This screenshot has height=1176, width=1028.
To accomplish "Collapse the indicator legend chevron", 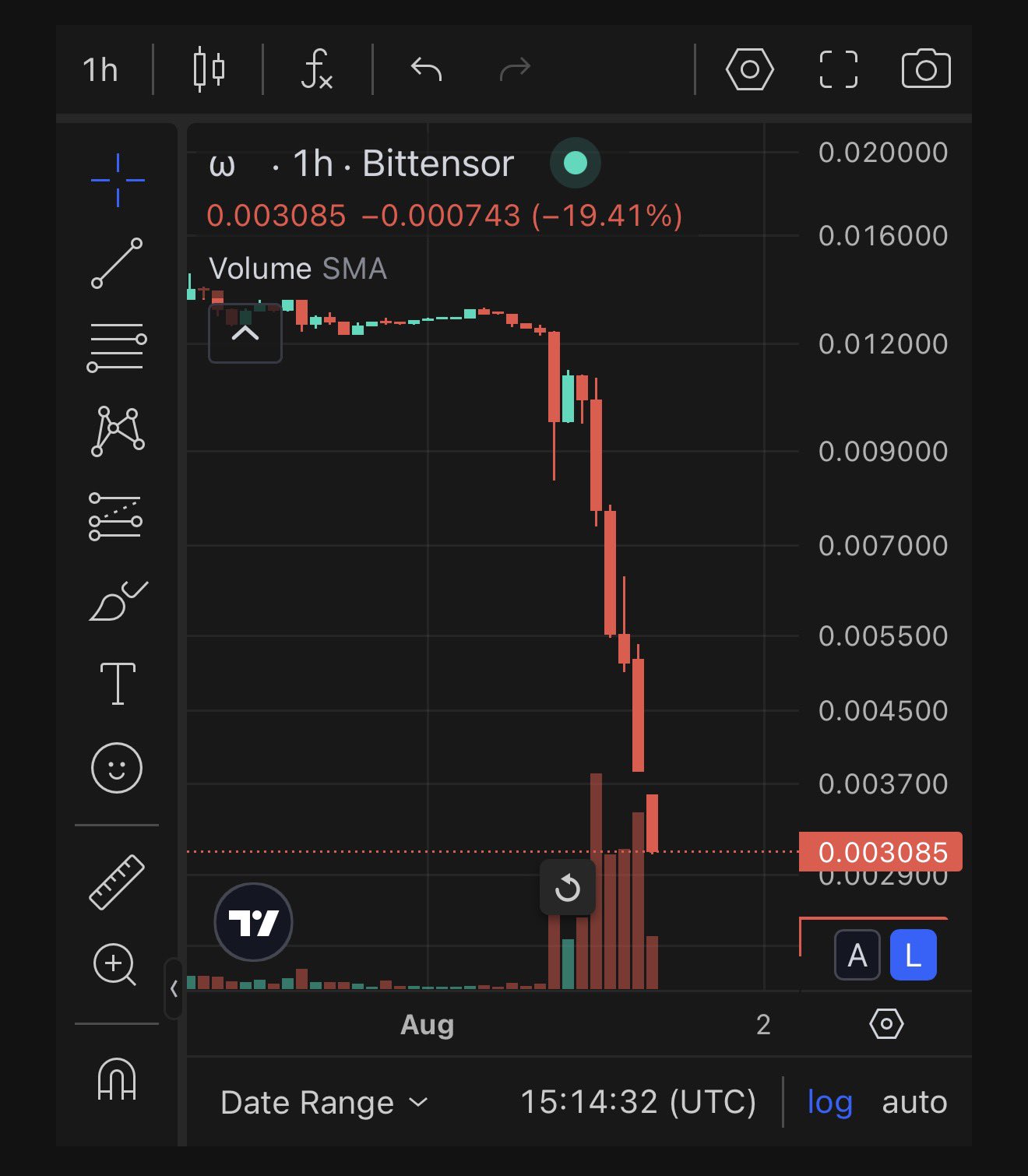I will pos(245,333).
